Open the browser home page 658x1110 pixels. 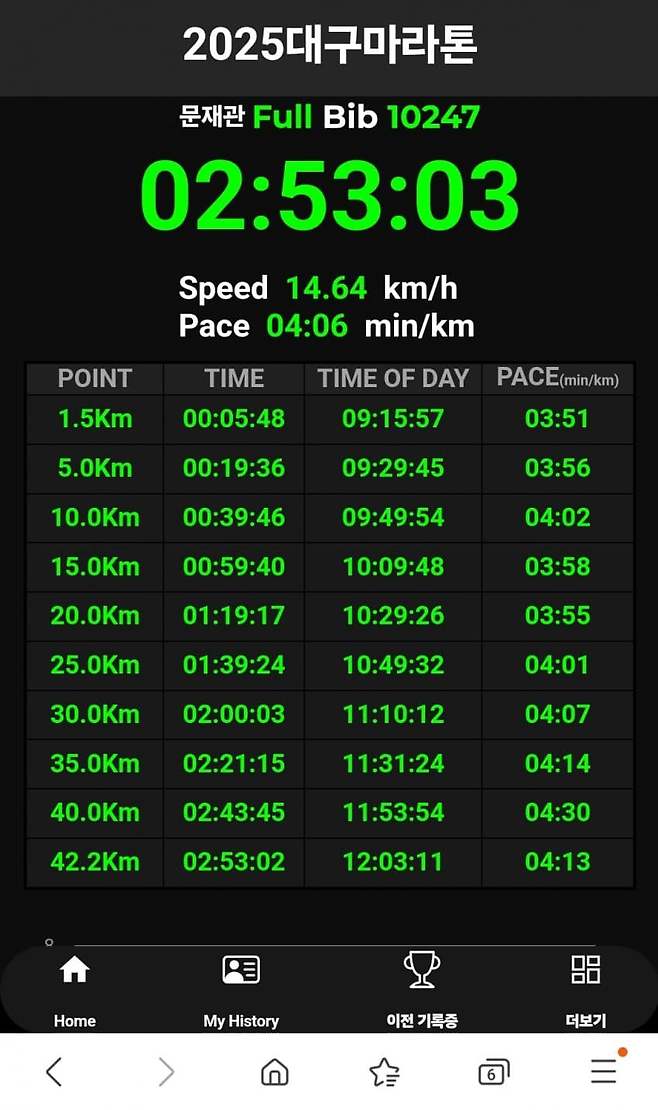(274, 1072)
